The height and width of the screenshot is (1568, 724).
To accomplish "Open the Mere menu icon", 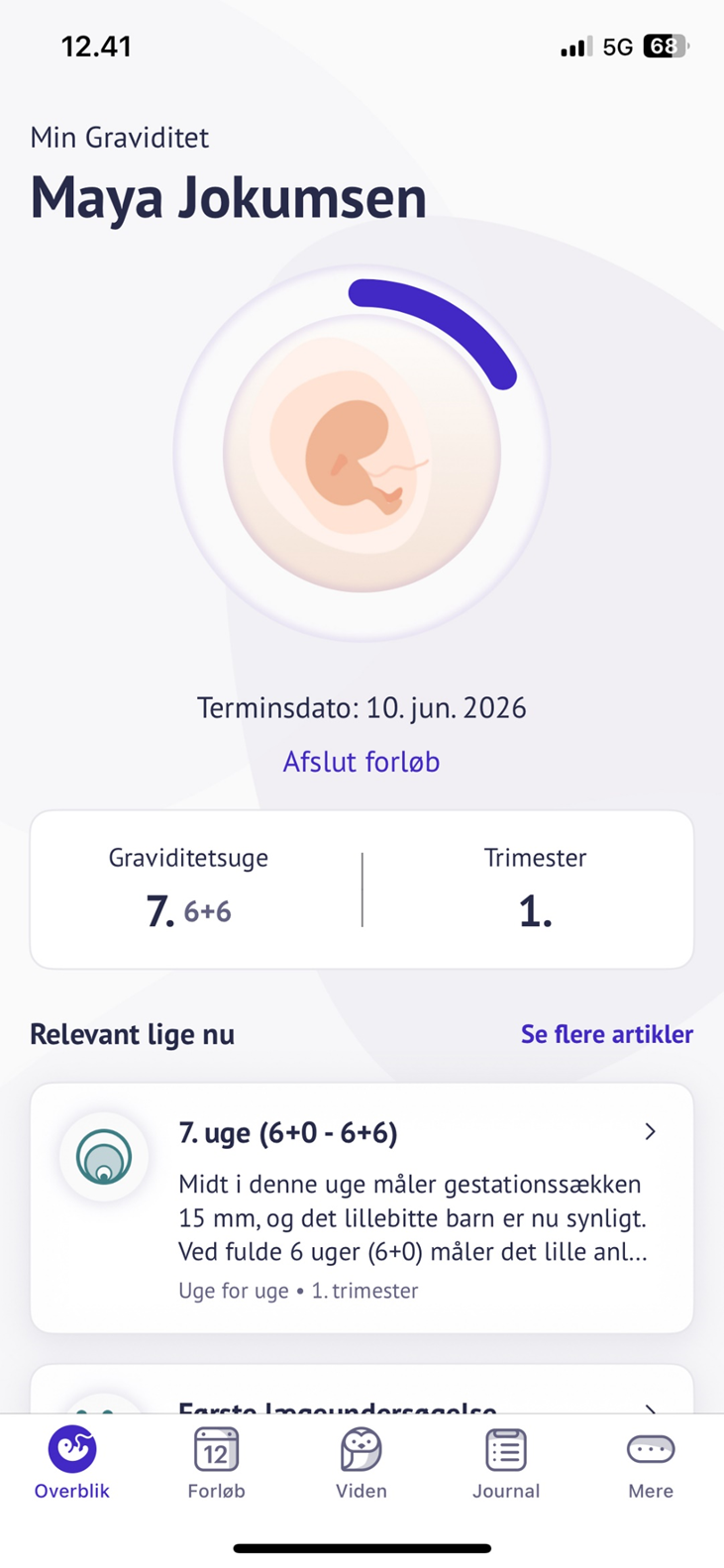I will [x=651, y=1449].
